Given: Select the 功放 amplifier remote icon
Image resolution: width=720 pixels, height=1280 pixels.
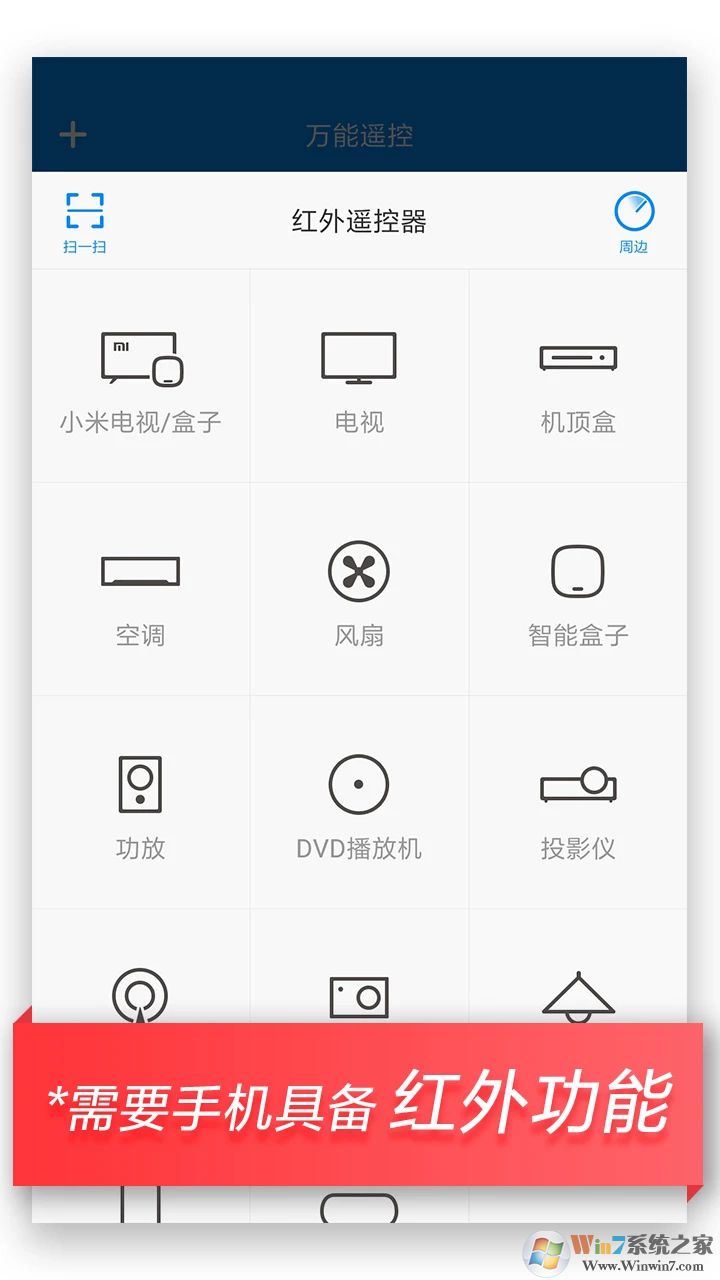Looking at the screenshot, I should (x=140, y=785).
